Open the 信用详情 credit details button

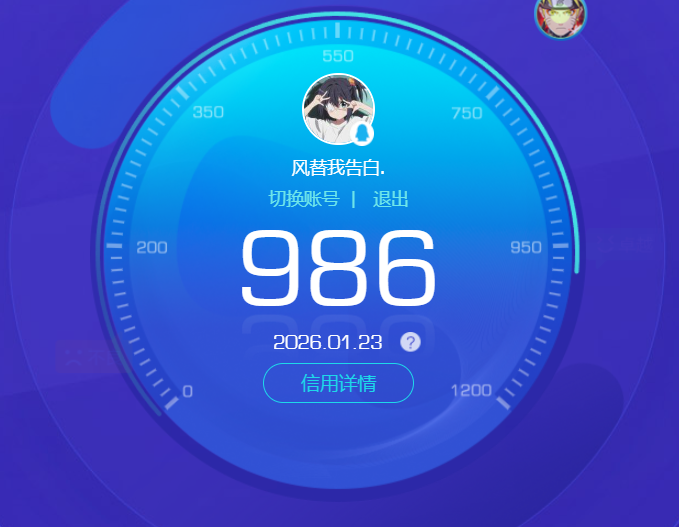point(338,383)
